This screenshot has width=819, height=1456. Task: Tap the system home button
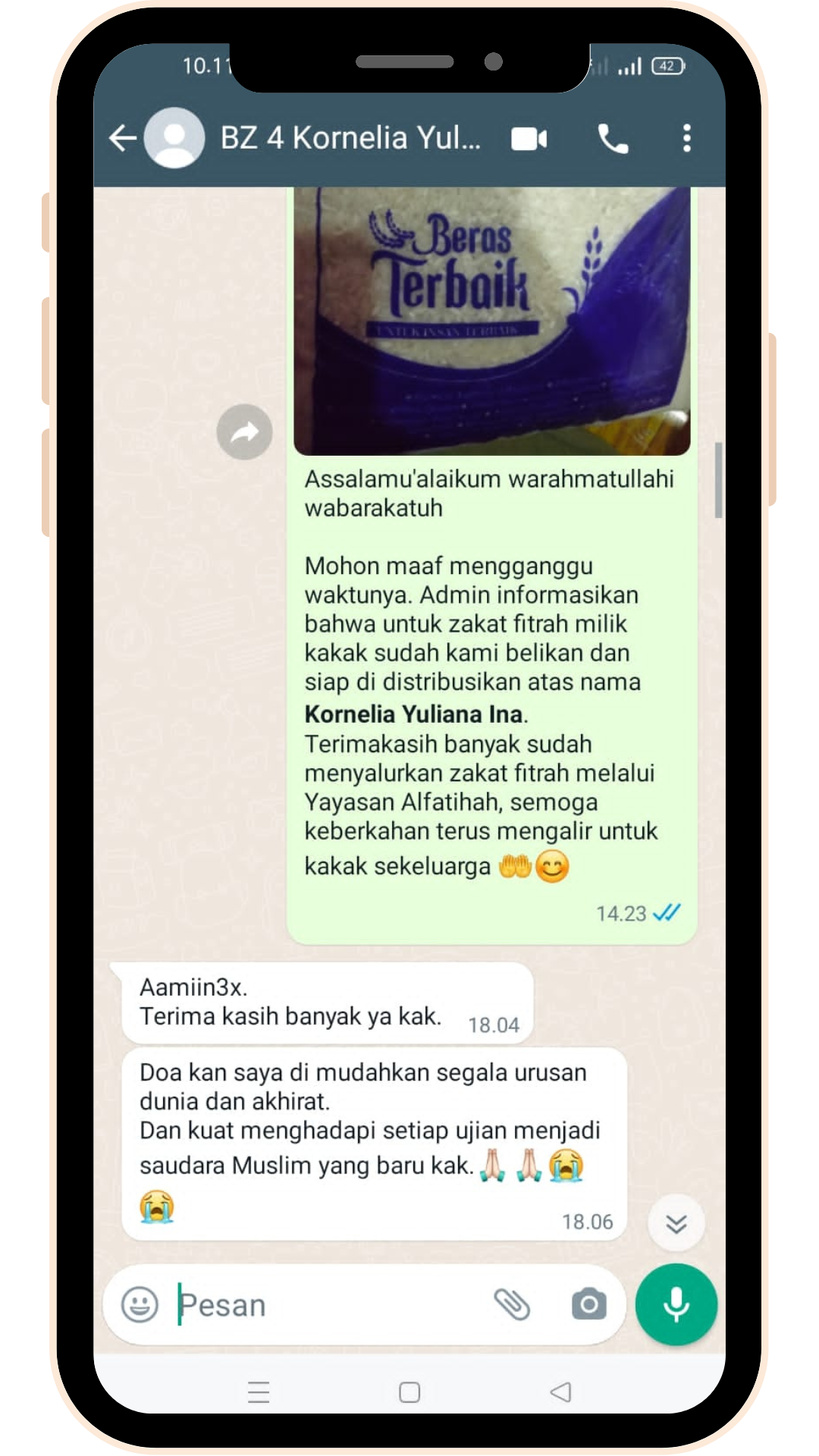point(409,1392)
